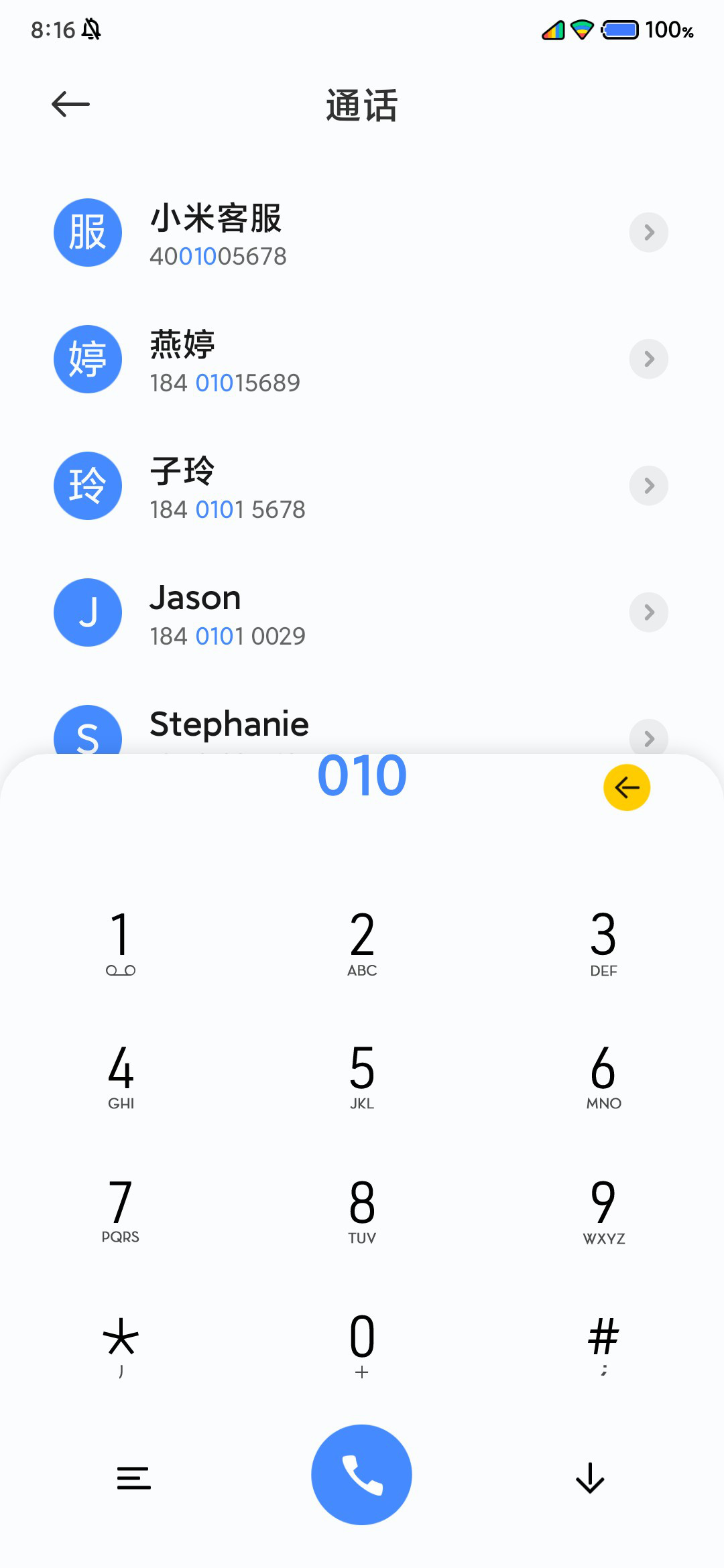Delete the last dialed digit

point(626,787)
